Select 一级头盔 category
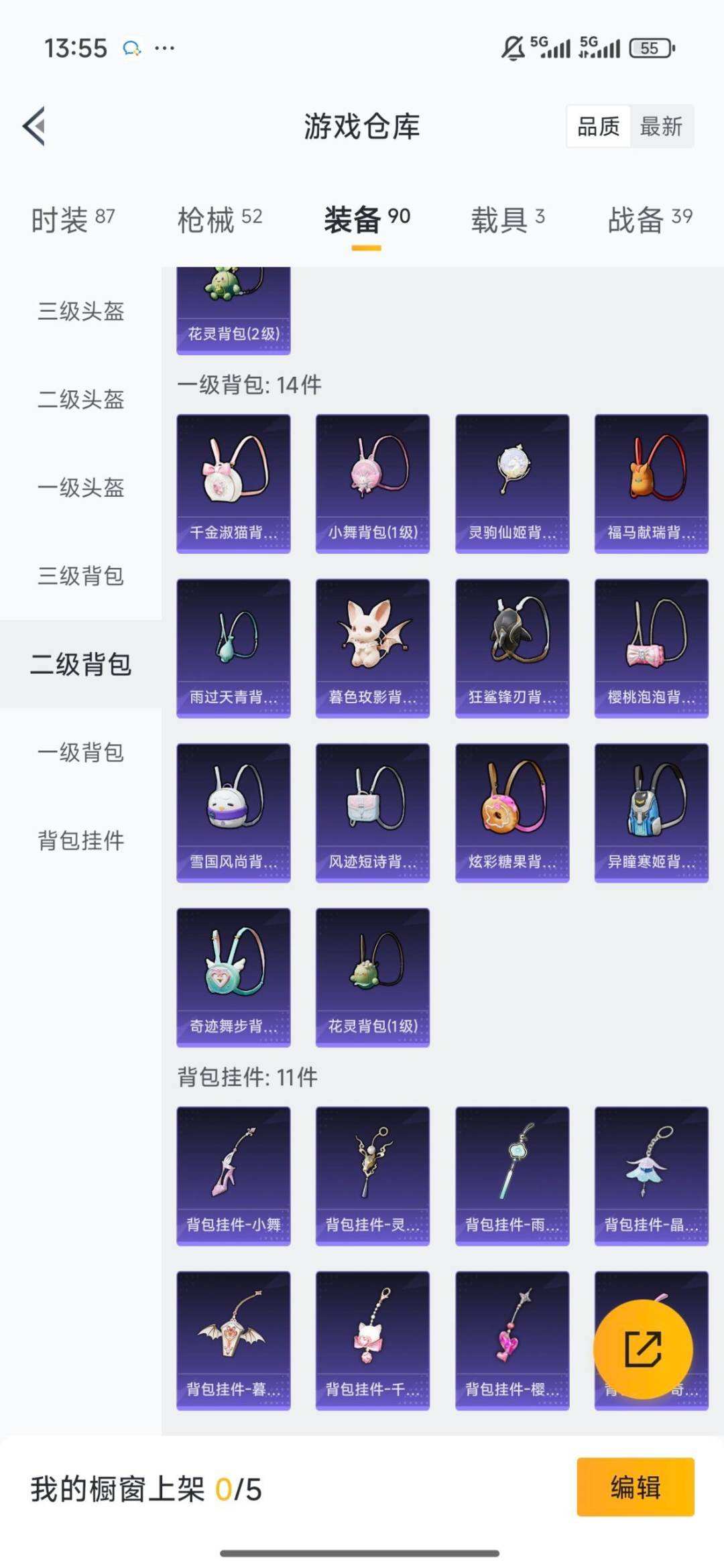Viewport: 724px width, 1568px height. [x=81, y=487]
